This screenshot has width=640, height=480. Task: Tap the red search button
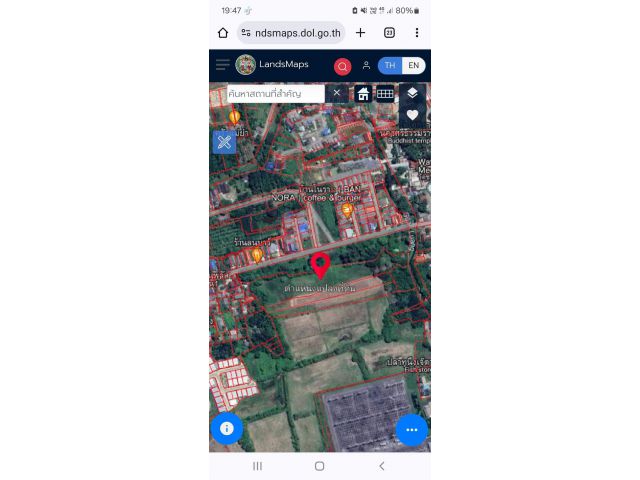[343, 66]
